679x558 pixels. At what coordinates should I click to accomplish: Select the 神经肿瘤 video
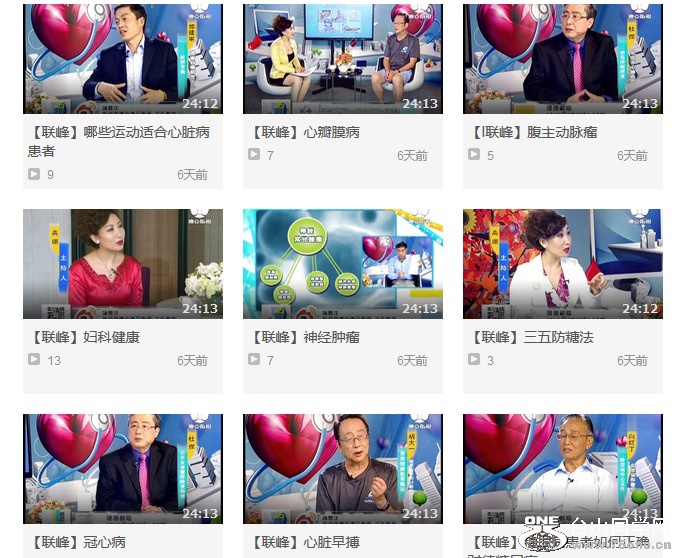(x=342, y=264)
